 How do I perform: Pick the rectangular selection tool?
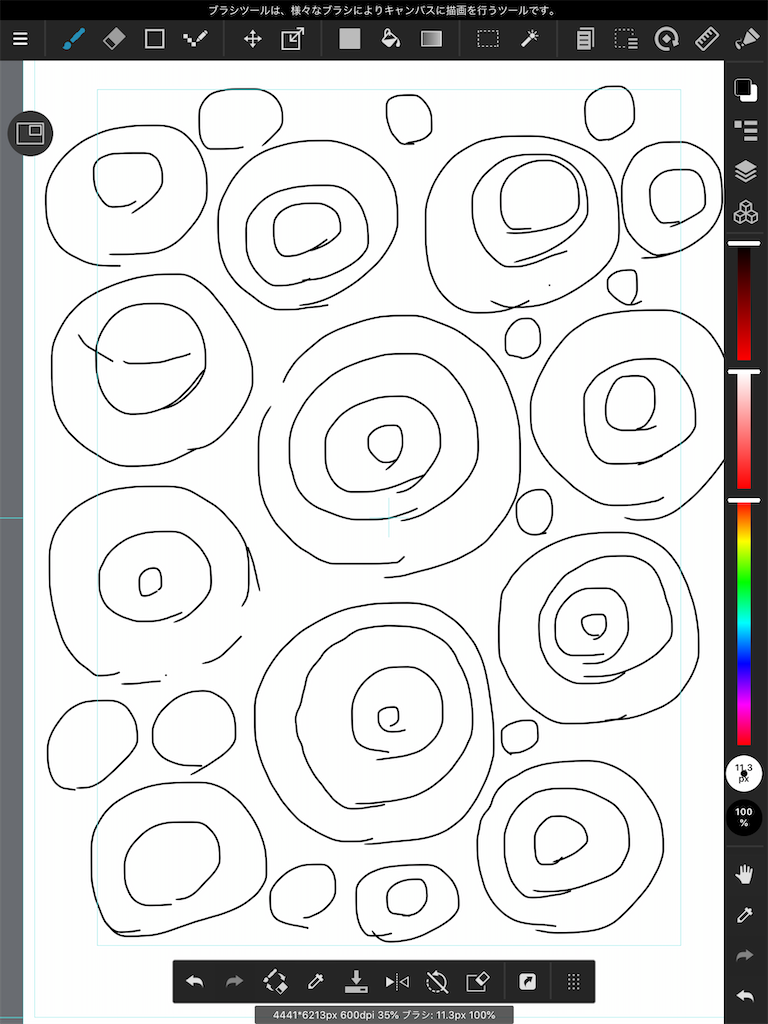(488, 39)
